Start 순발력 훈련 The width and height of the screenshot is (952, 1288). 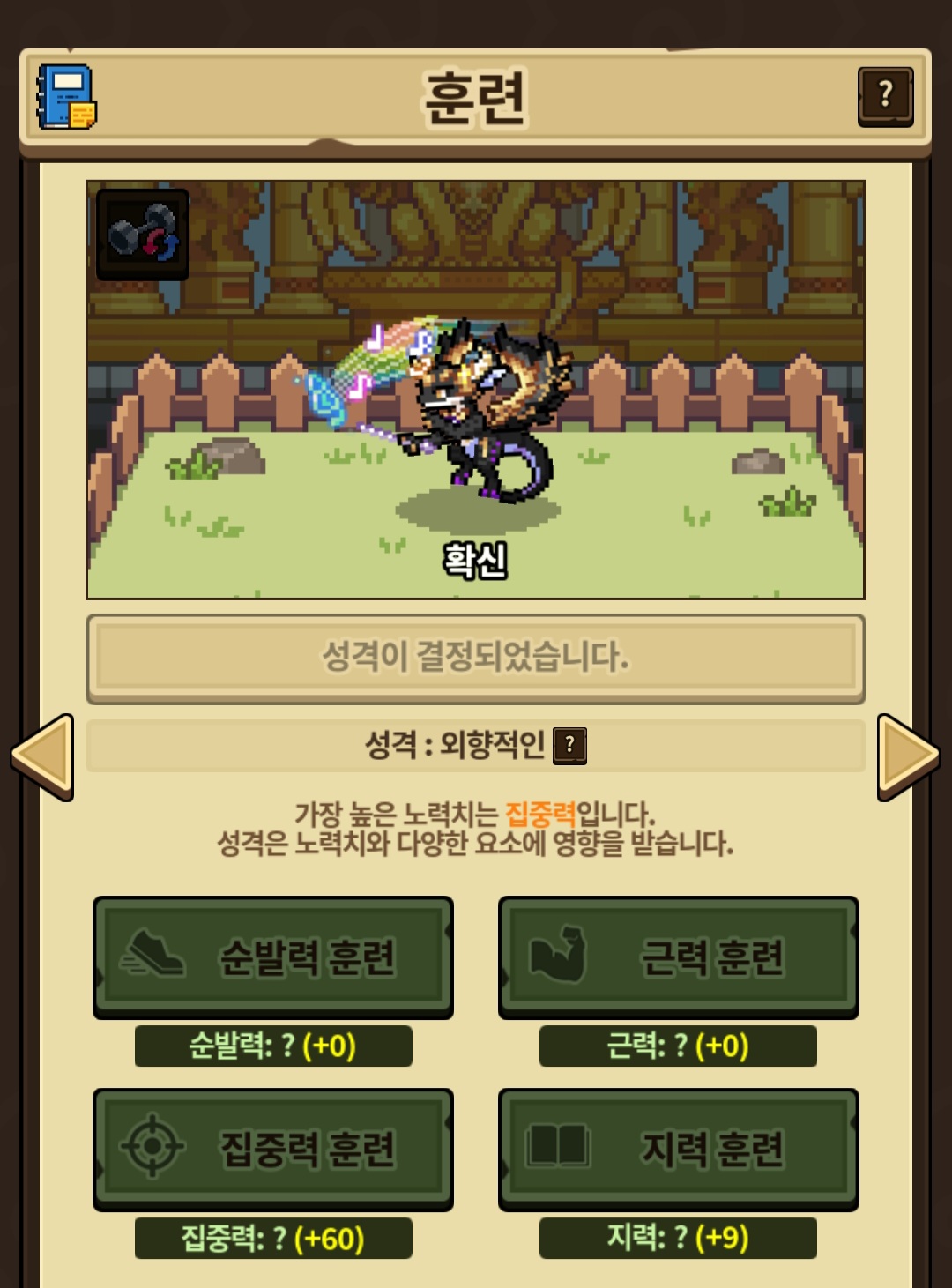(x=273, y=957)
